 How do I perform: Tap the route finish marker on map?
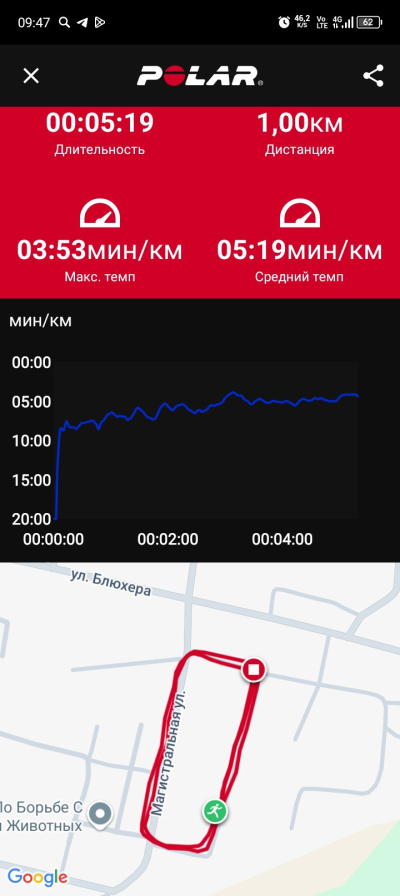coord(254,669)
